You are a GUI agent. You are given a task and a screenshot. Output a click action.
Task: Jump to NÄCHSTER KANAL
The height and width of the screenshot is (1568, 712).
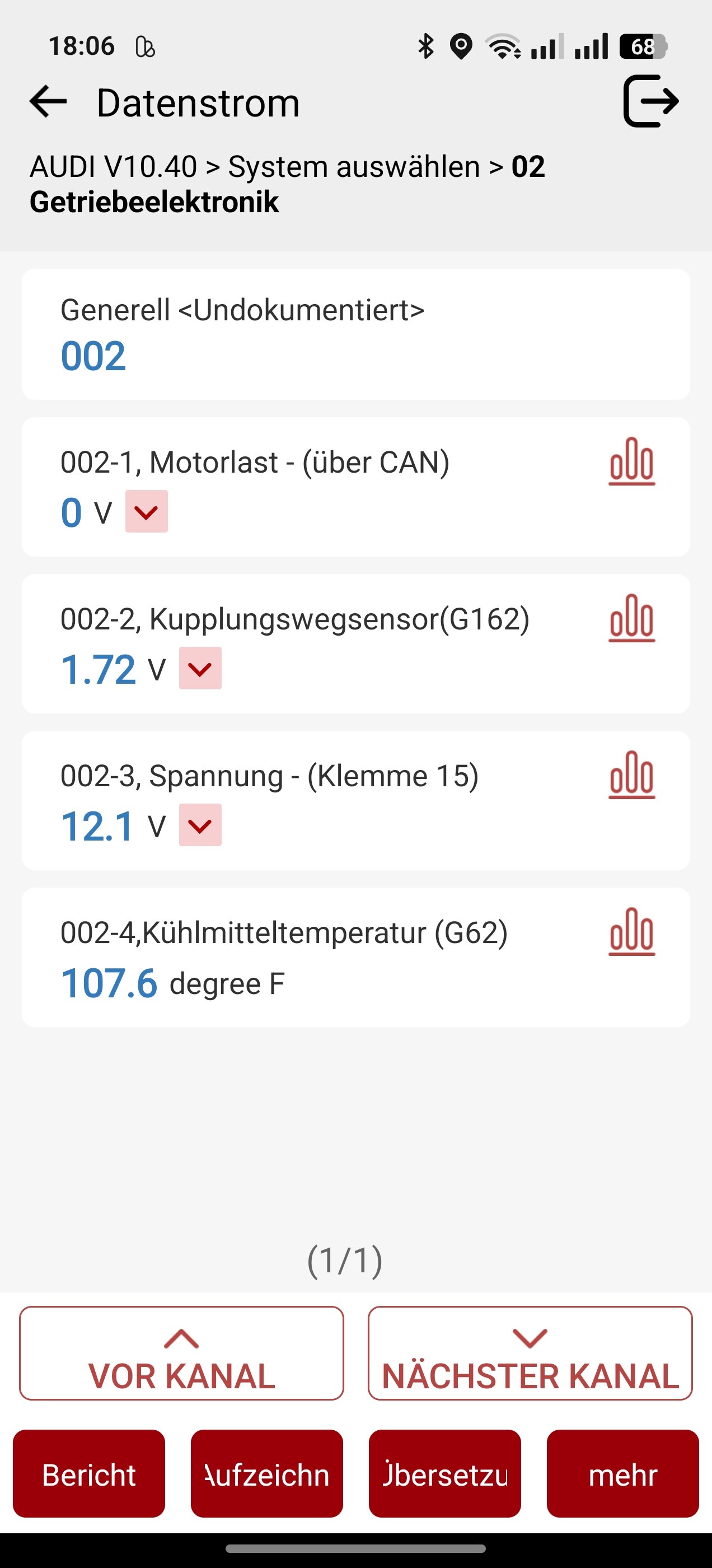click(x=530, y=1354)
